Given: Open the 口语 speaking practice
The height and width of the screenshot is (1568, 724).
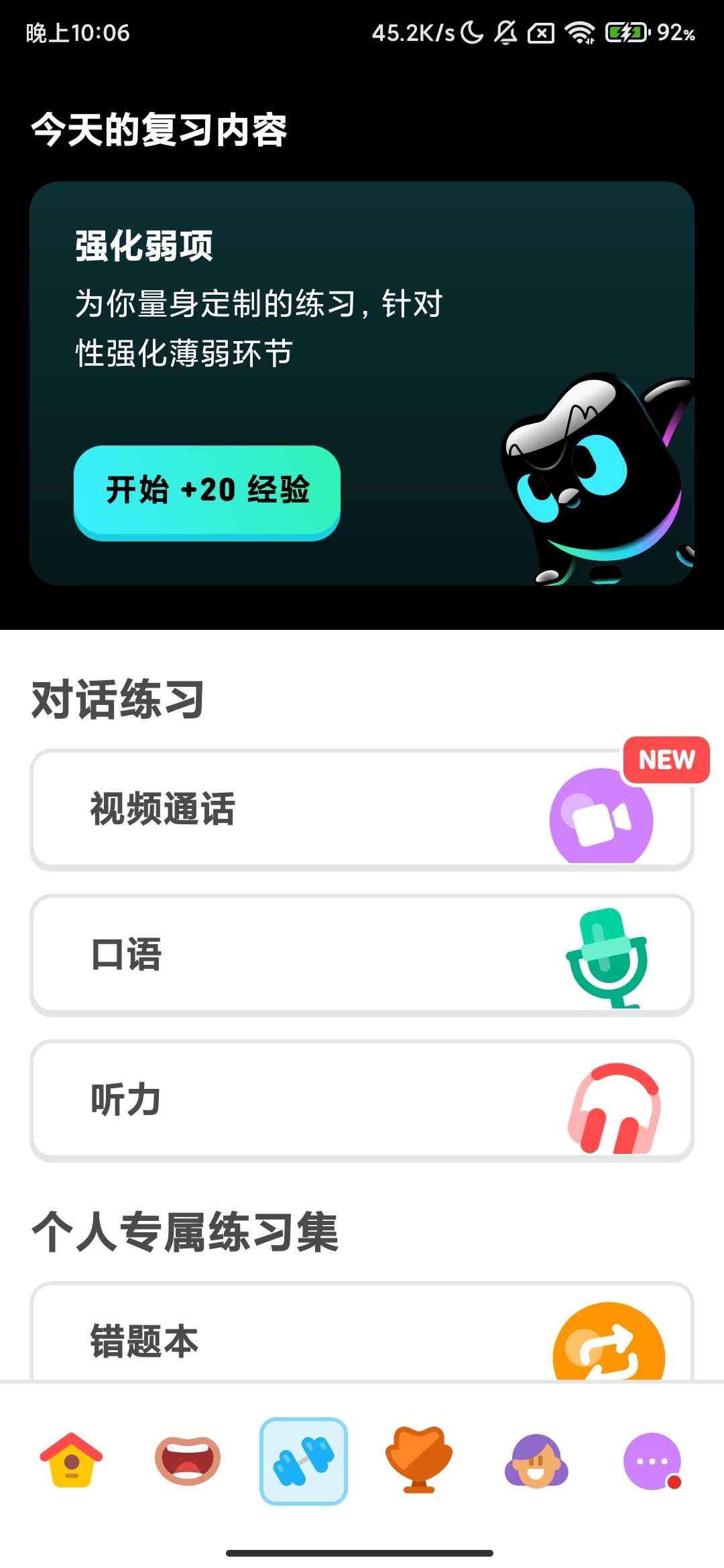Looking at the screenshot, I should 362,954.
